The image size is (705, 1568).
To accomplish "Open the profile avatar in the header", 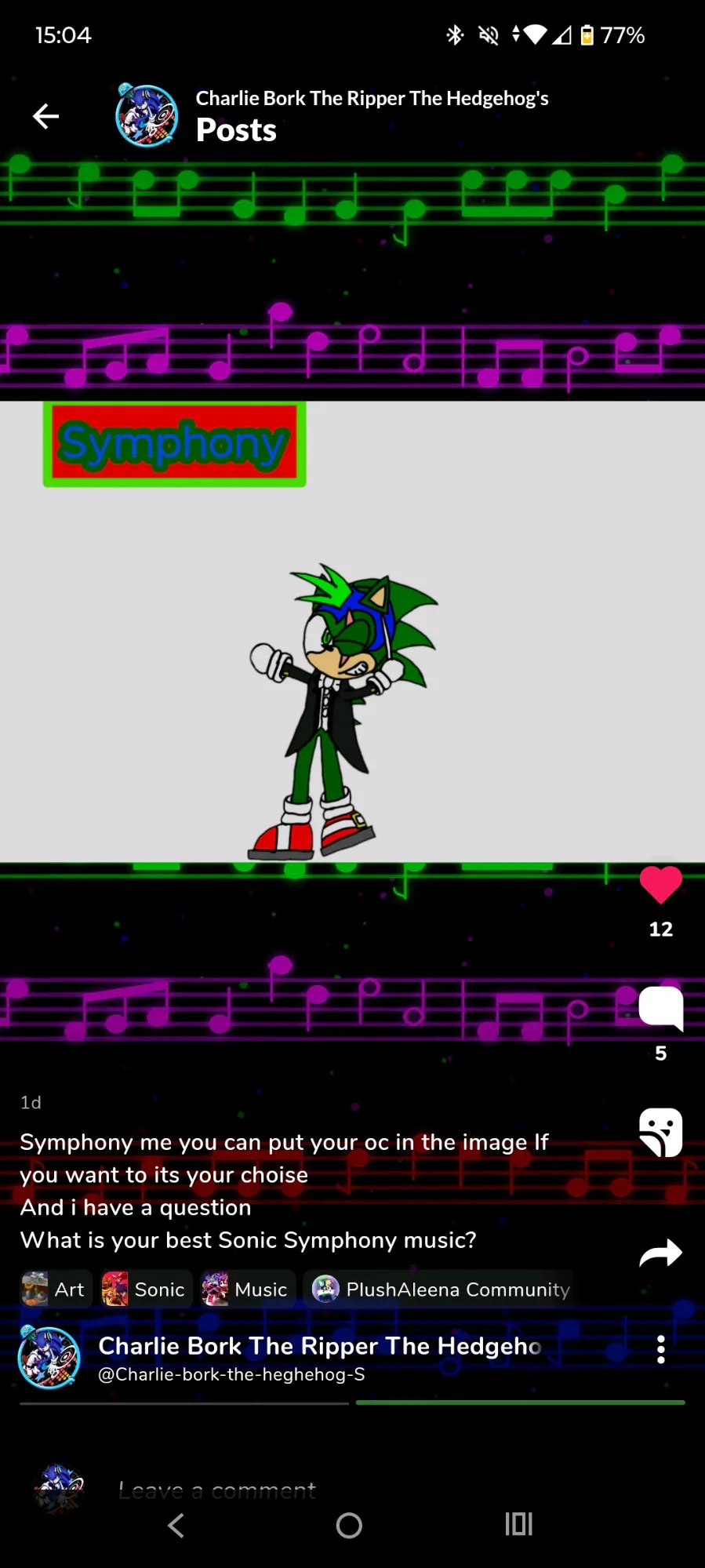I will click(x=147, y=116).
